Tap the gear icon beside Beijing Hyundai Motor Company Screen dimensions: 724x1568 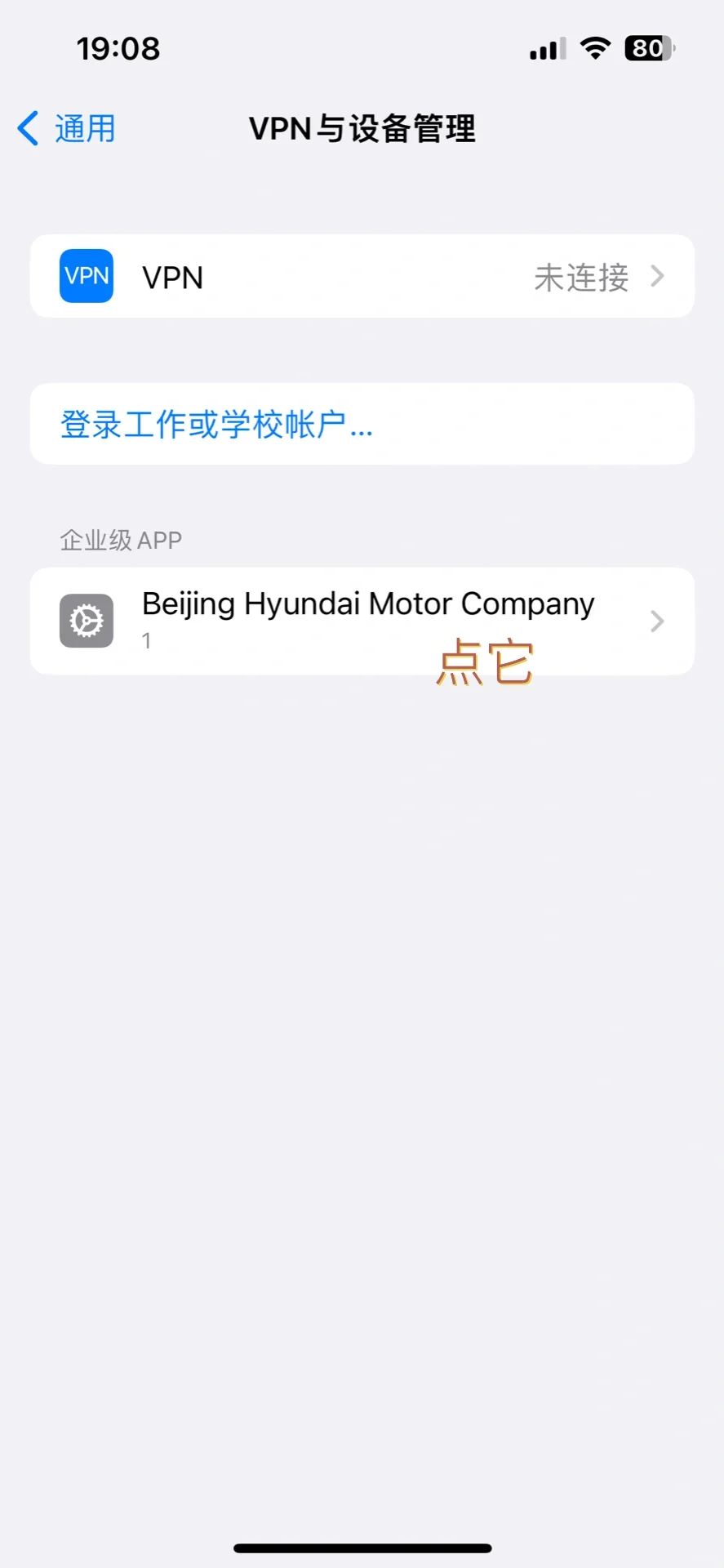point(86,621)
